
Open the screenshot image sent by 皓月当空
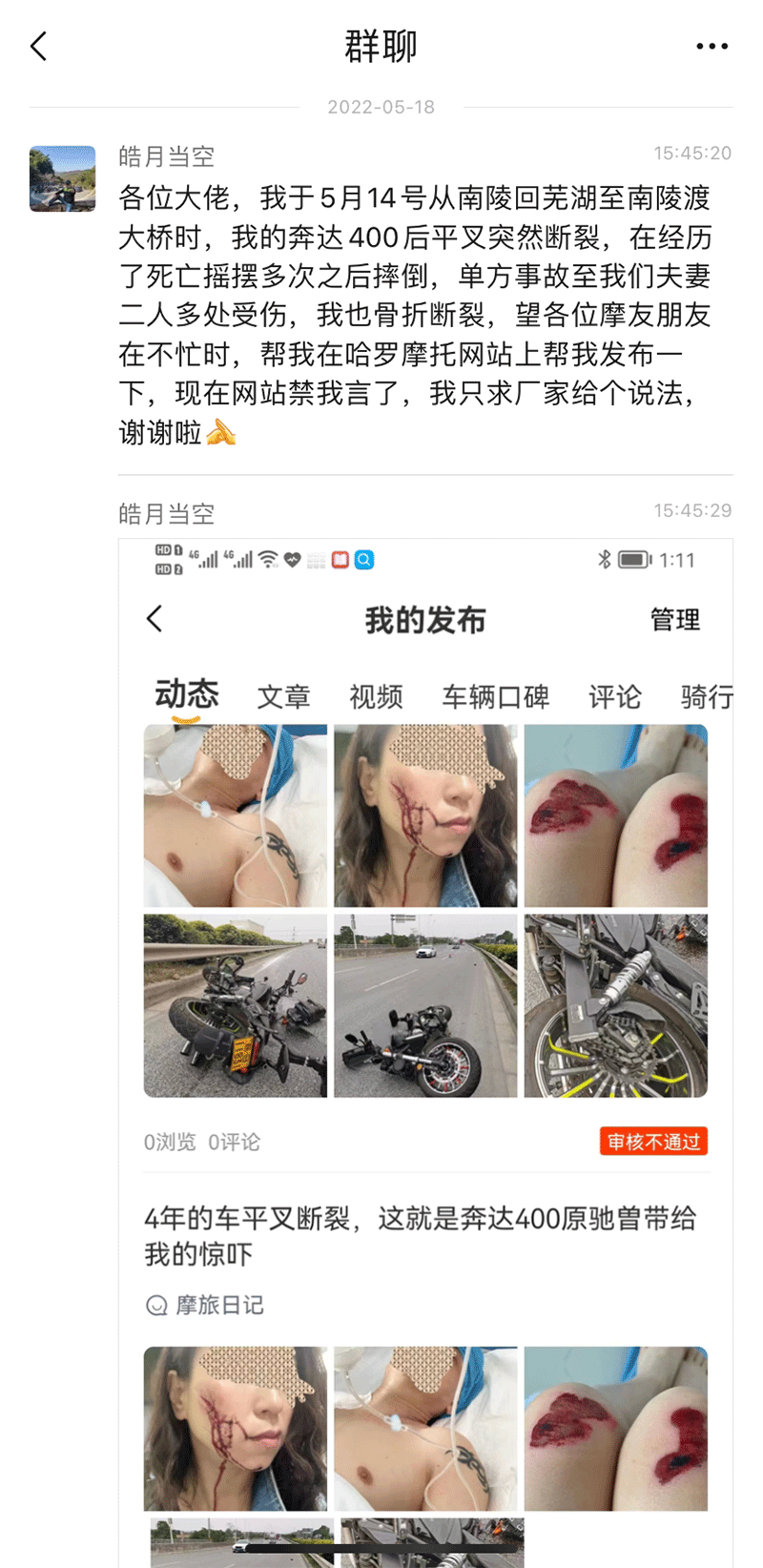[x=425, y=1053]
